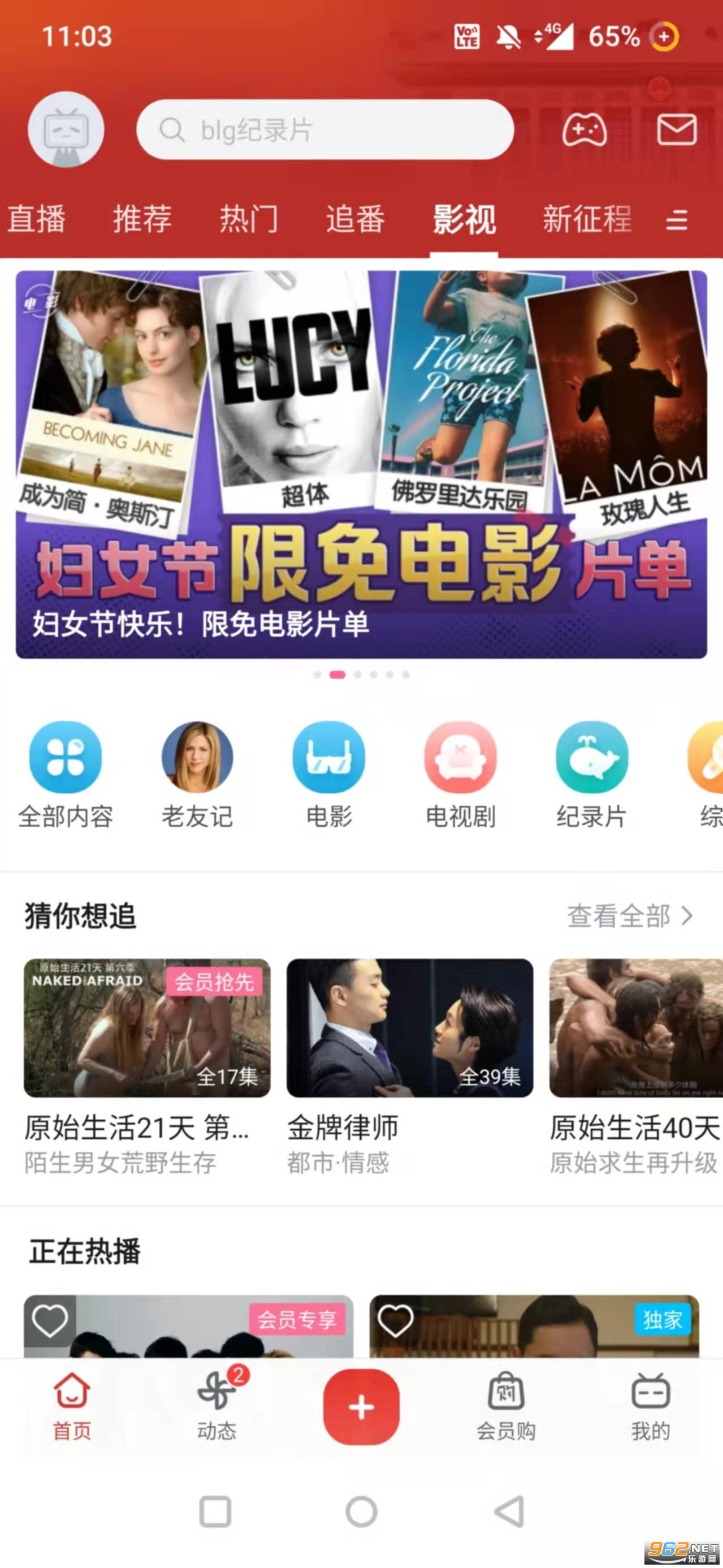Open more categories via the partially visible 综 icon
The image size is (723, 1568).
(706, 758)
